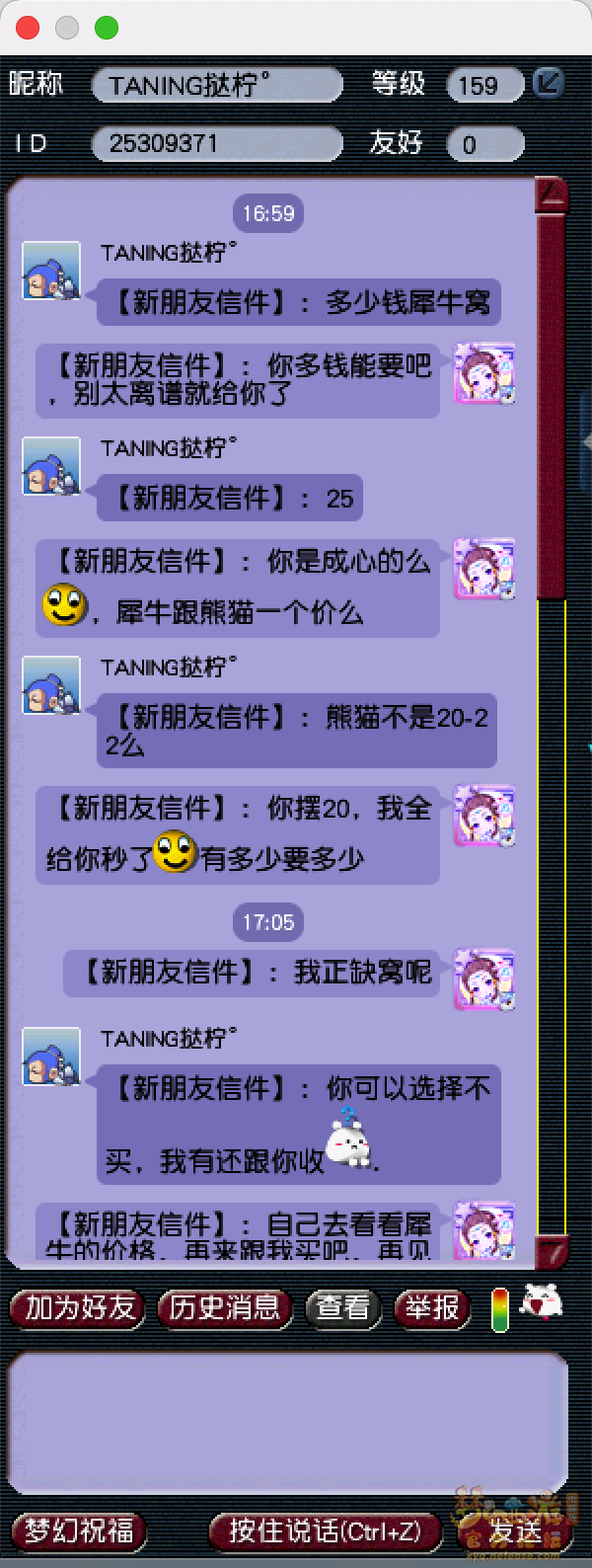Open 历史消息 chat history

[x=225, y=1308]
